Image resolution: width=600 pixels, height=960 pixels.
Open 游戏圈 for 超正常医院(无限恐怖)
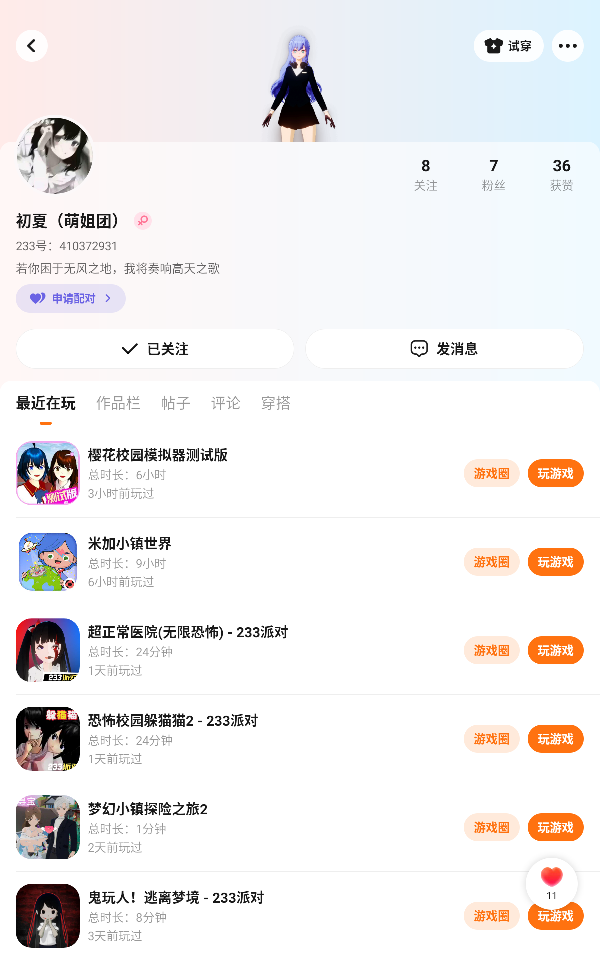pos(492,650)
